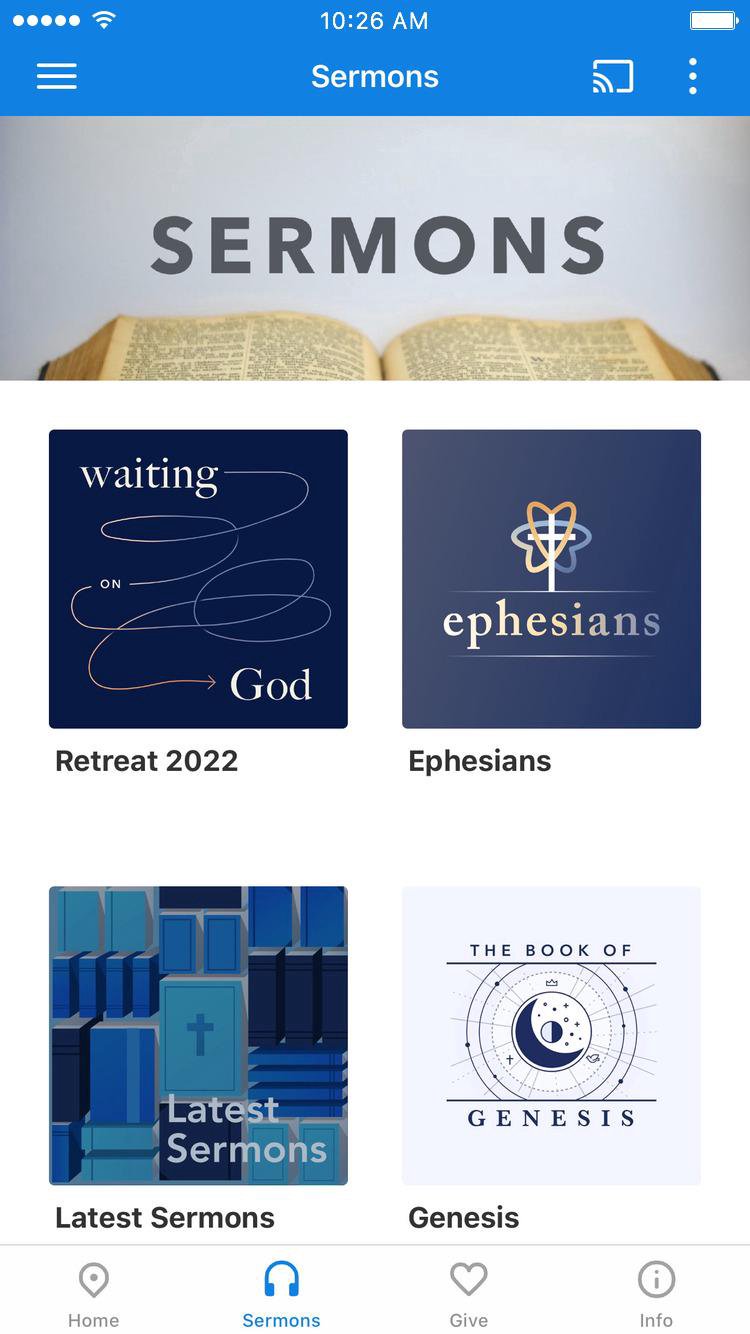Image resolution: width=750 pixels, height=1334 pixels.
Task: Open the Retreat 2022 sermon series
Action: point(198,579)
